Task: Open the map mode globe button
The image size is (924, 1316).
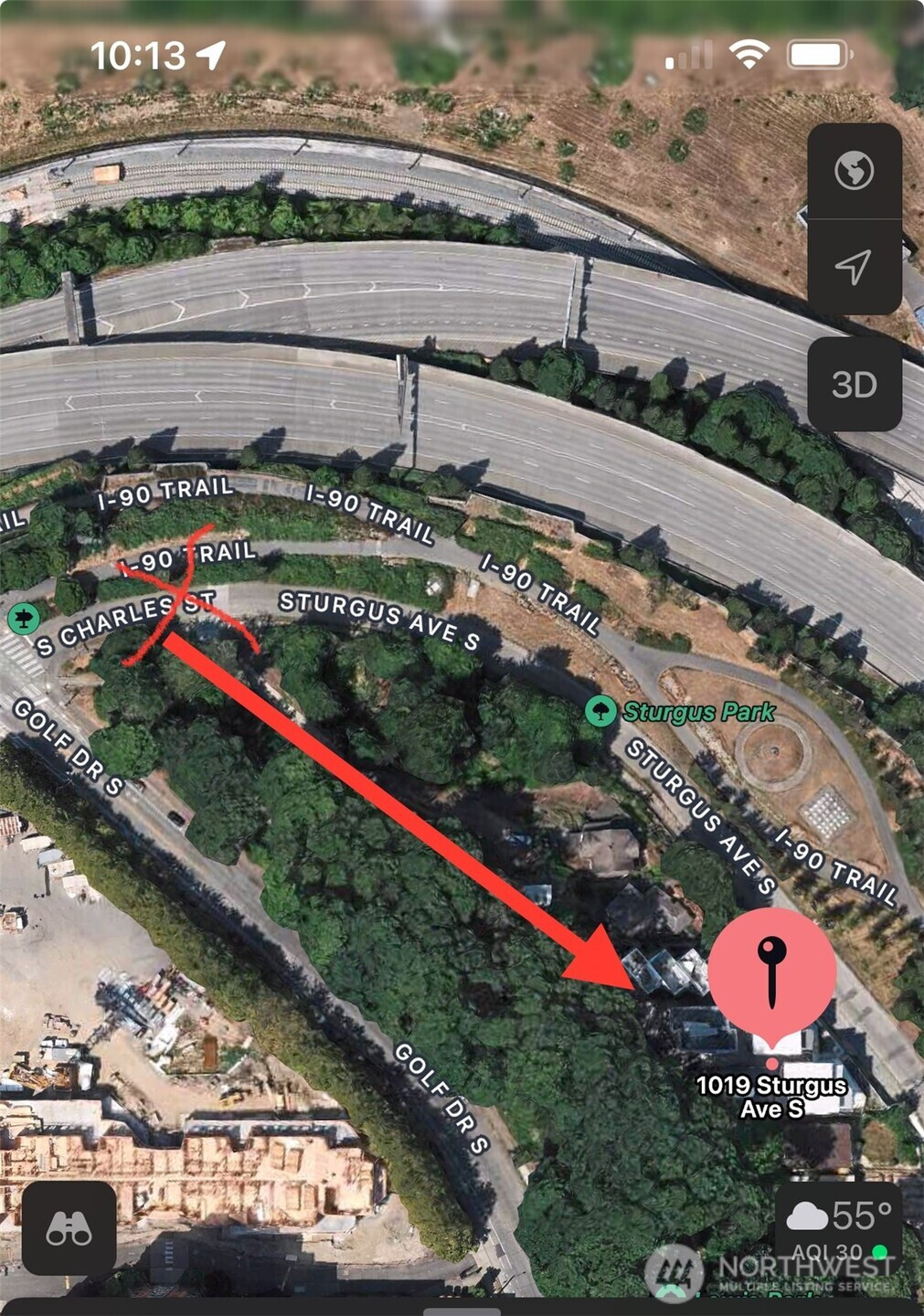Action: click(854, 171)
